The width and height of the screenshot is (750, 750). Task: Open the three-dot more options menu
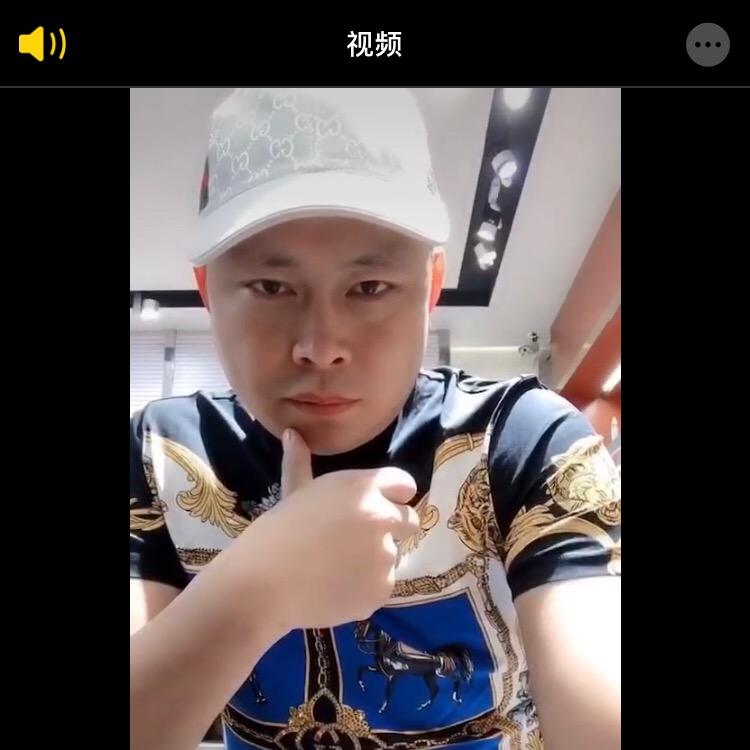point(707,45)
